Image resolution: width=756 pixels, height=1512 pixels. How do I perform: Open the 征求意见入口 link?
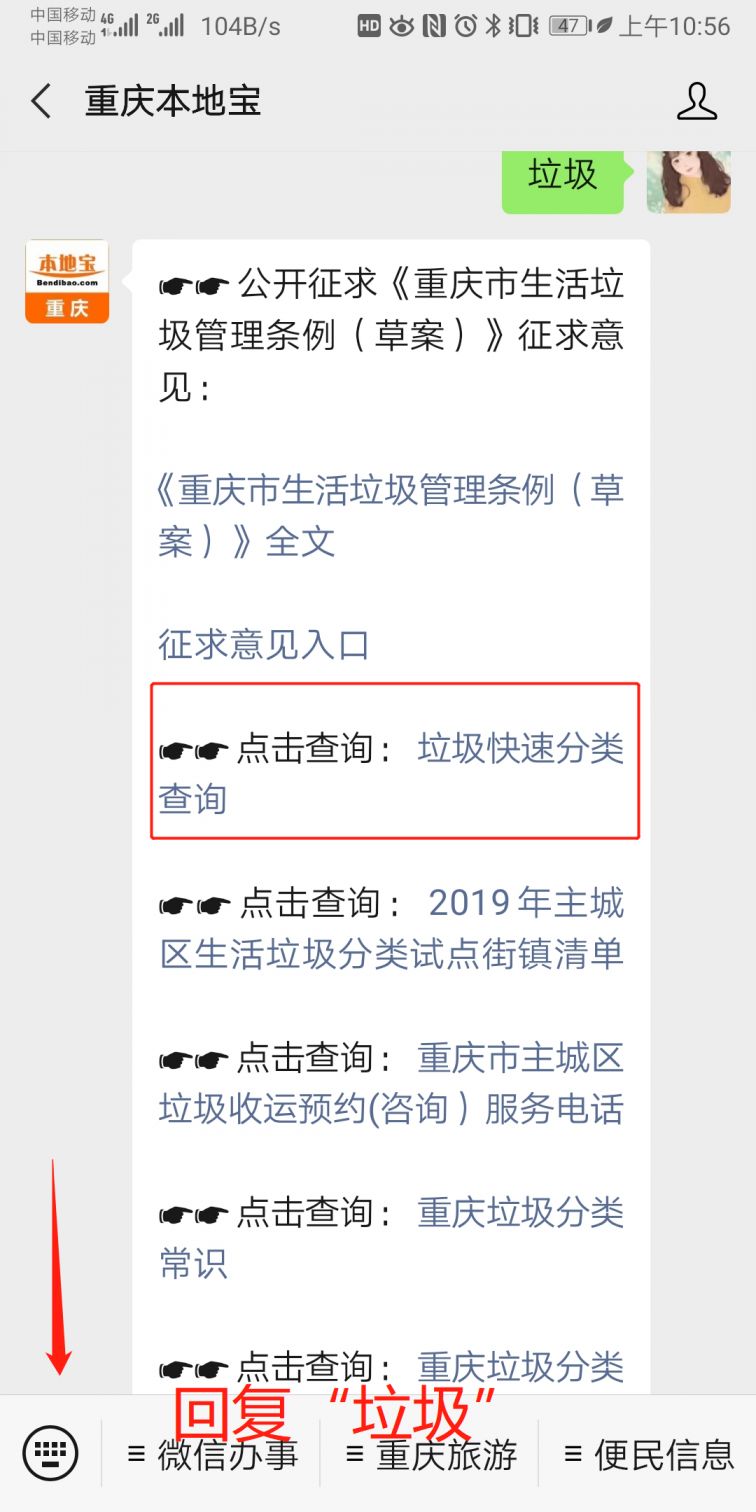[x=264, y=644]
